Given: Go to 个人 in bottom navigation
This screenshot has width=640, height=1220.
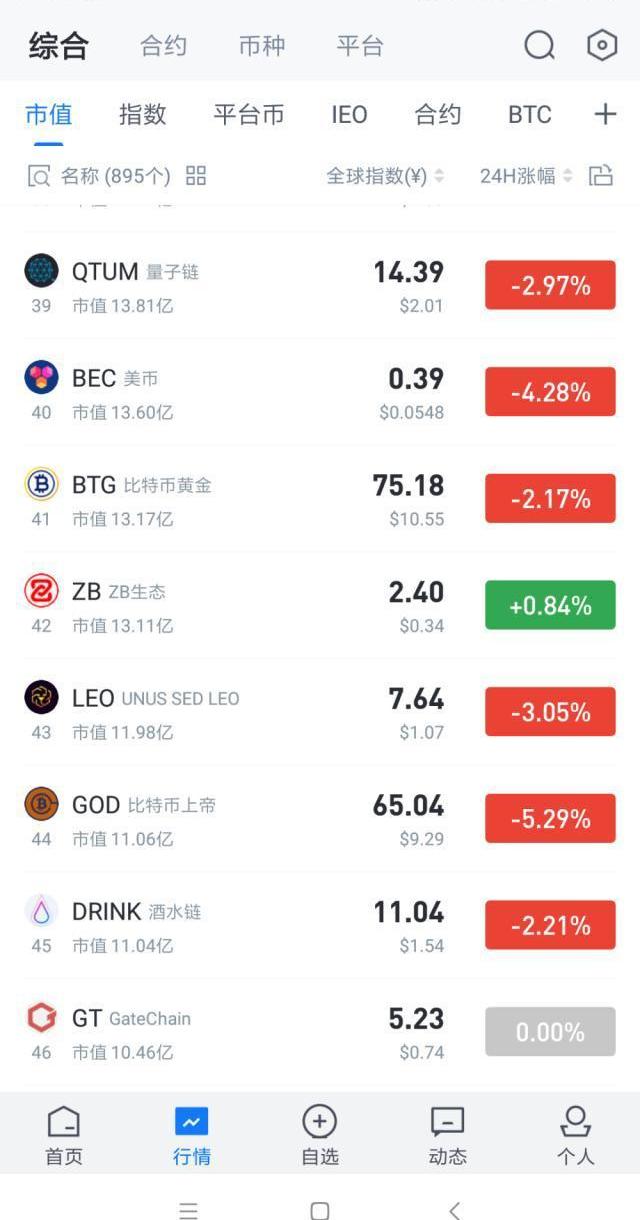Looking at the screenshot, I should (576, 1136).
